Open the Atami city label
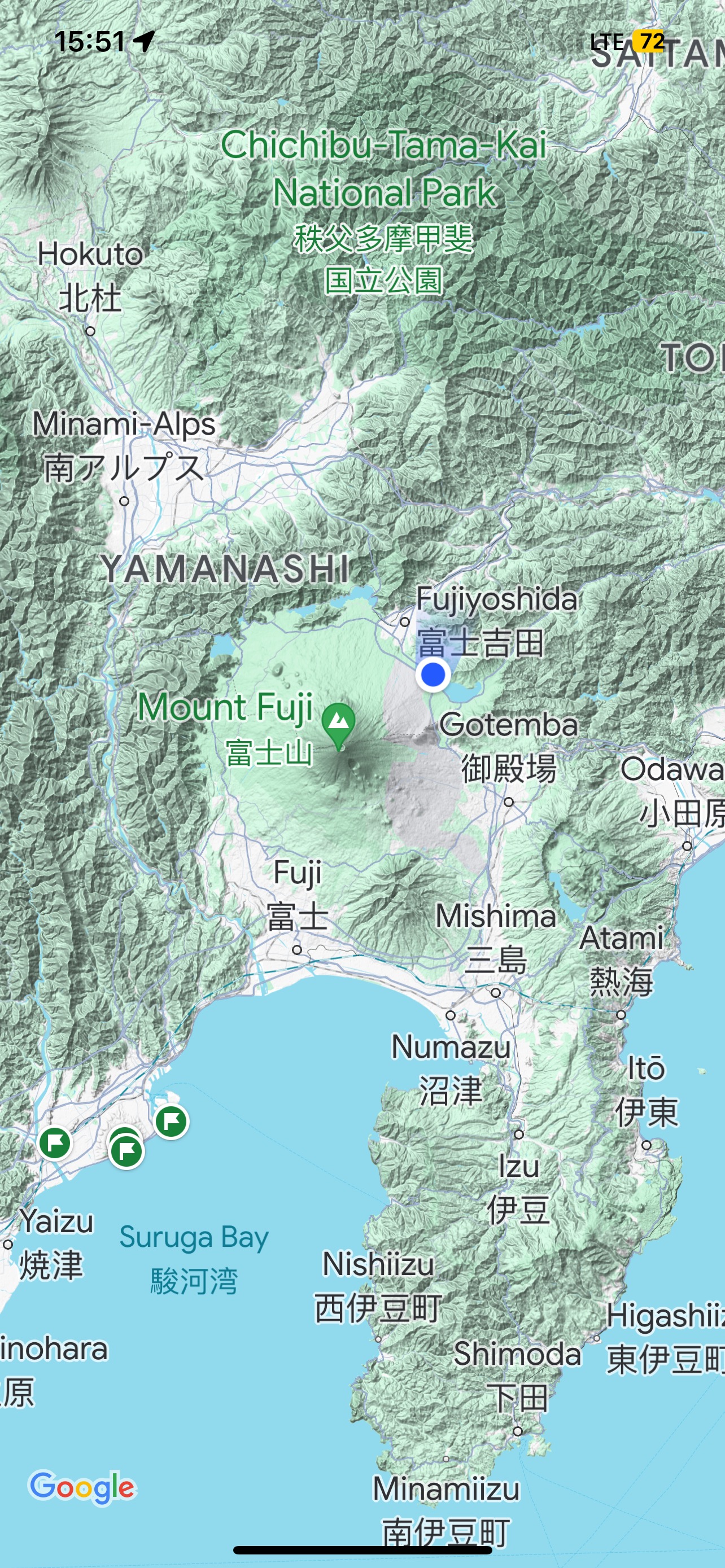Image resolution: width=725 pixels, height=1568 pixels. [x=622, y=960]
